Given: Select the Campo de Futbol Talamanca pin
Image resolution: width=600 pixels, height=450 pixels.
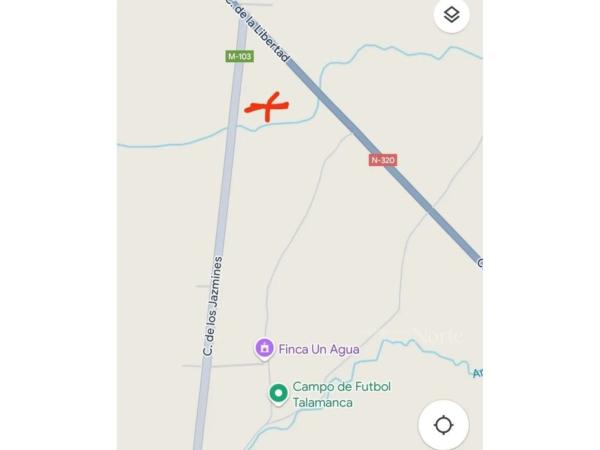Looking at the screenshot, I should (279, 393).
